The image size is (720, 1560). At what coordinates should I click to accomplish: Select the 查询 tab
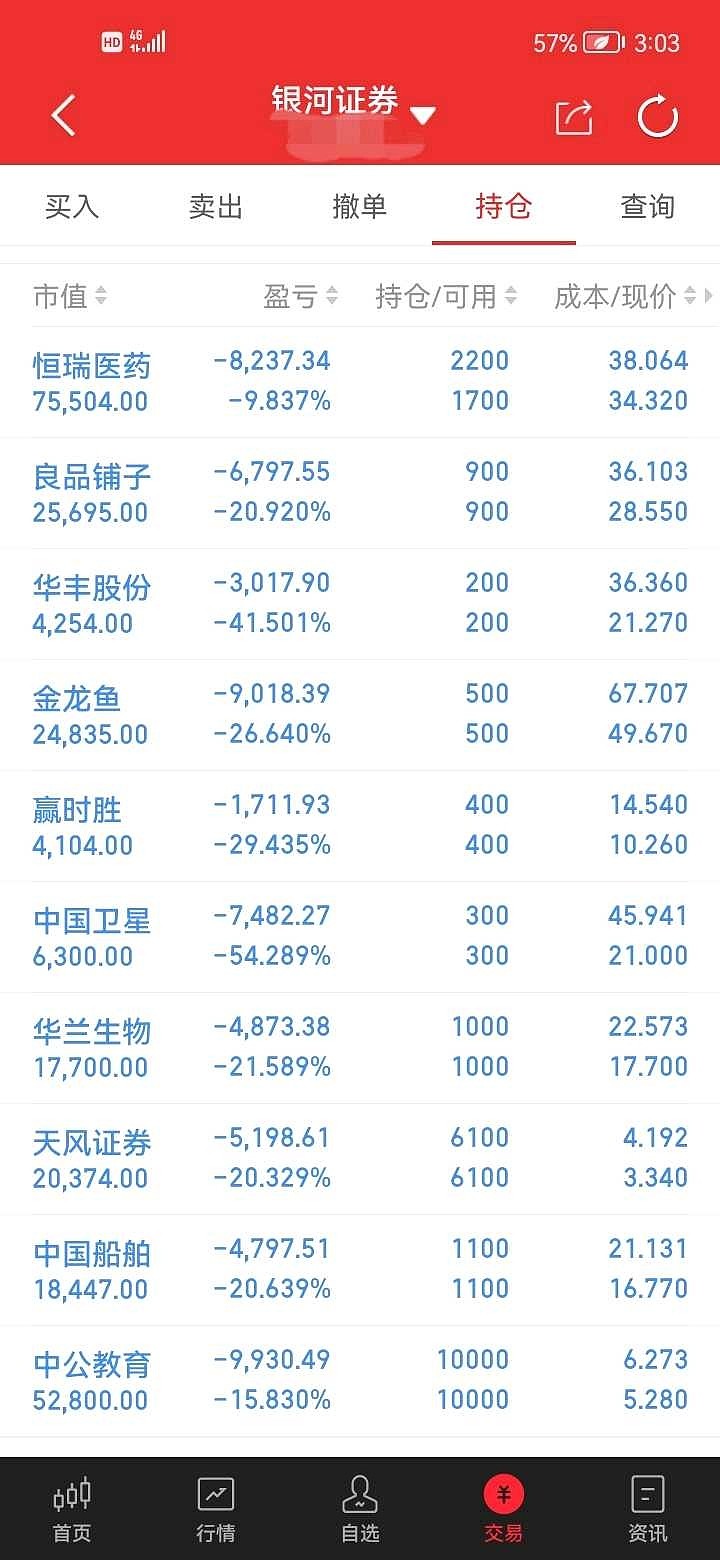tap(648, 207)
